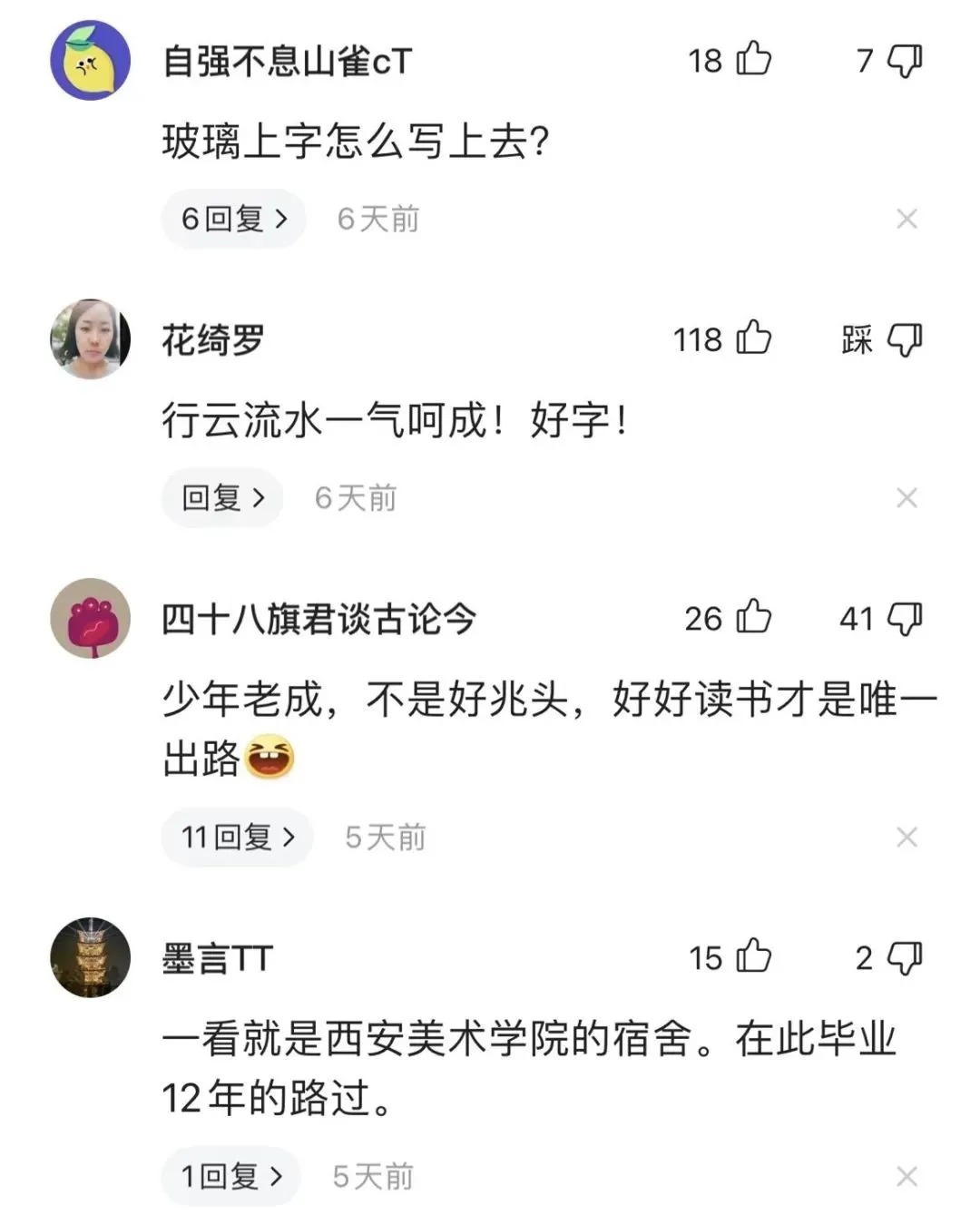Dismiss 墨言TT's comment
Screen dimensions: 980x1225
pos(906,1176)
